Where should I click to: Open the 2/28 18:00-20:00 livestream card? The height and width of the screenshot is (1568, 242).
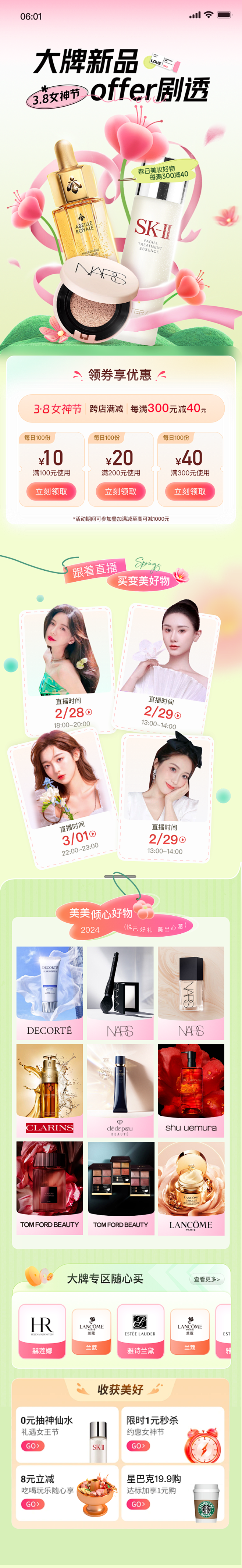(69, 667)
